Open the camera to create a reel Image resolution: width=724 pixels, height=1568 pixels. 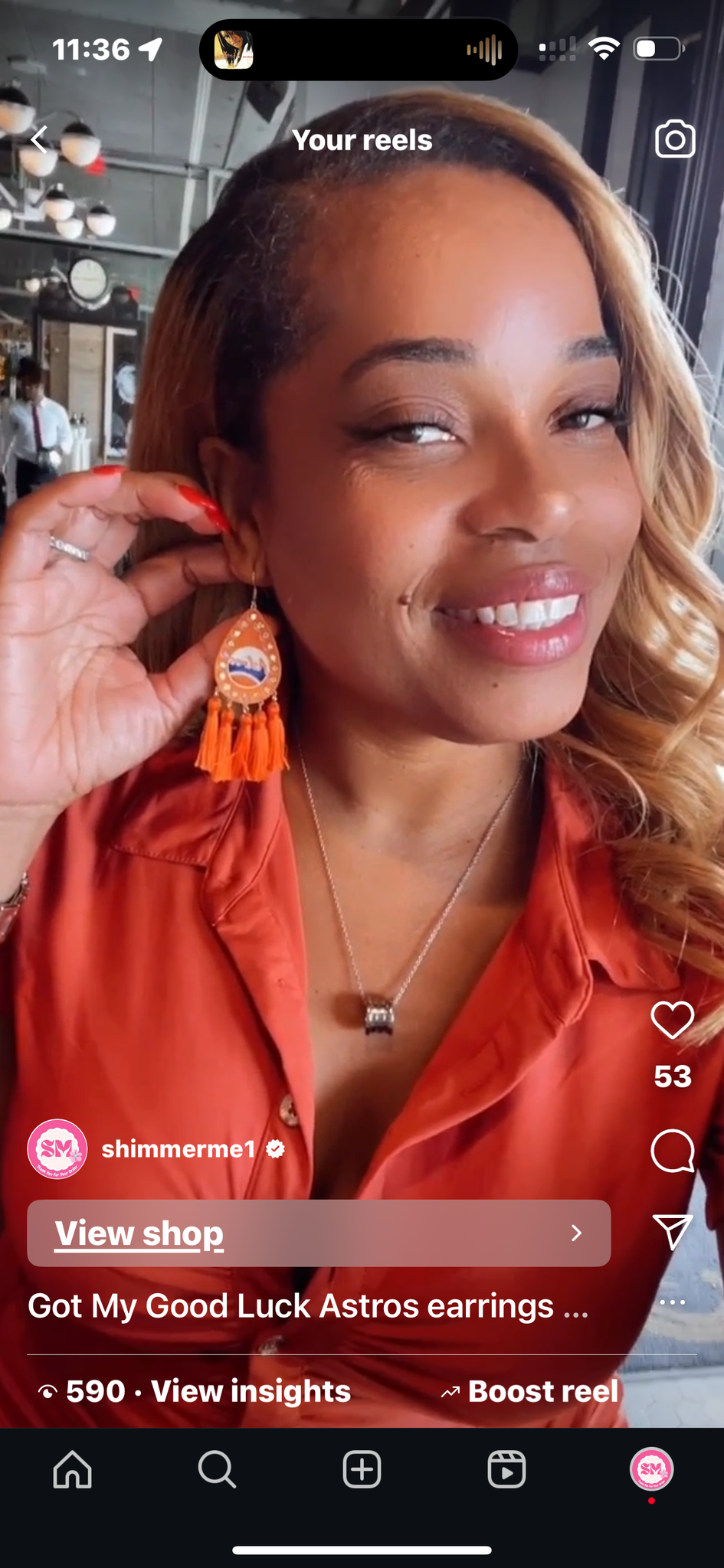click(675, 139)
